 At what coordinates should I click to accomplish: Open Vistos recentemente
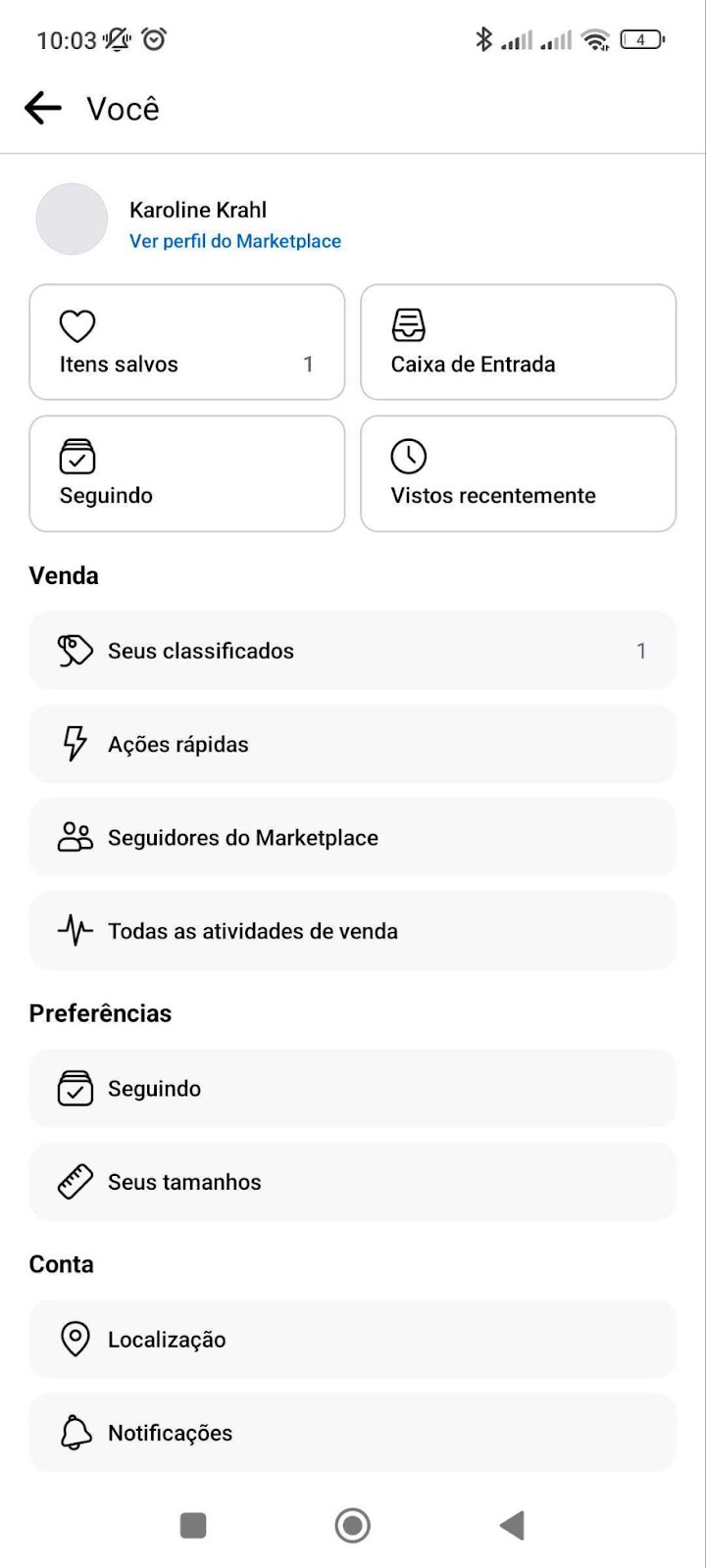pos(519,473)
